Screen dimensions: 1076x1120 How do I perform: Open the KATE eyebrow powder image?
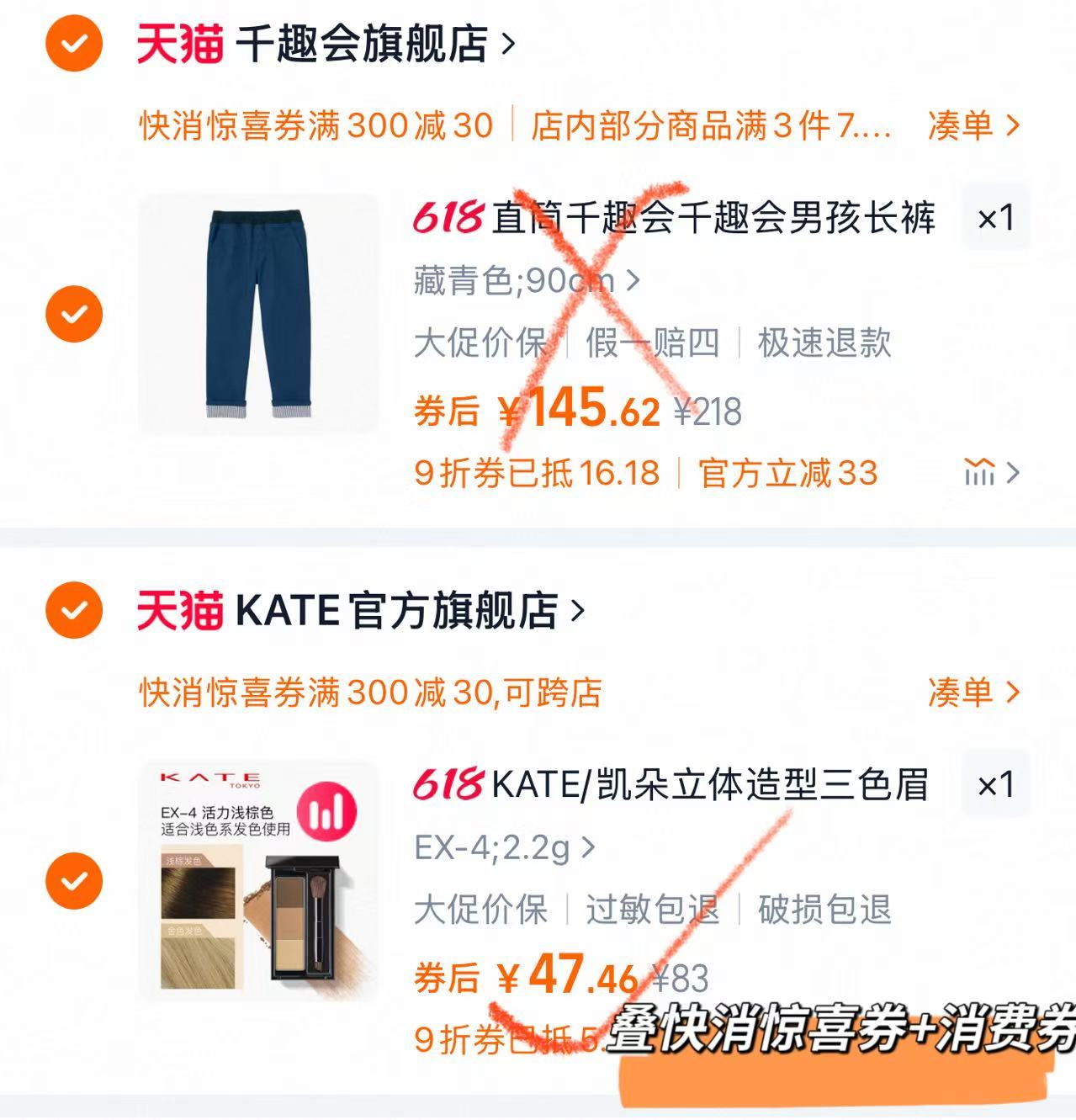coord(258,881)
